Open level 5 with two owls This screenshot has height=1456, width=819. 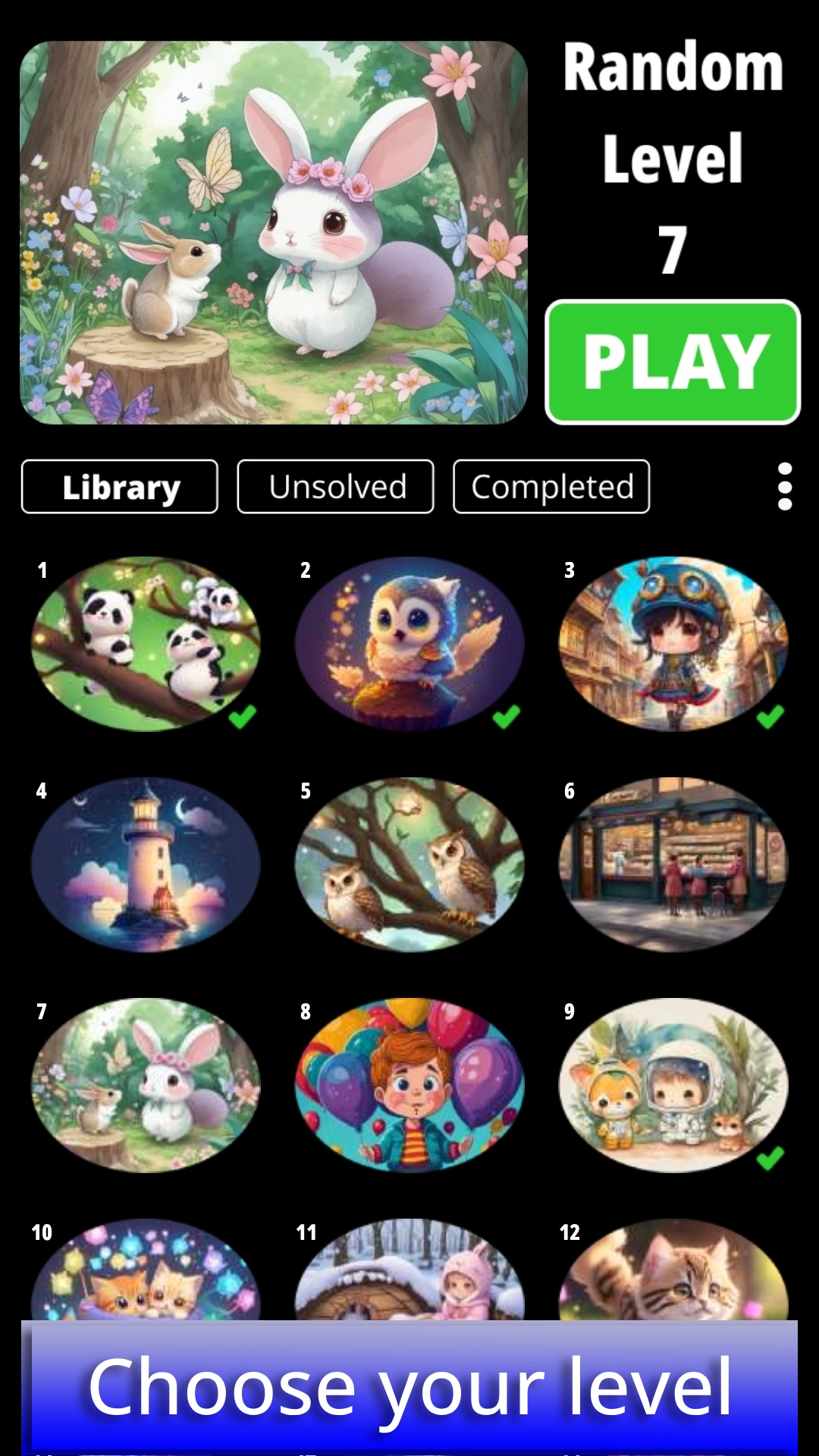pos(409,864)
